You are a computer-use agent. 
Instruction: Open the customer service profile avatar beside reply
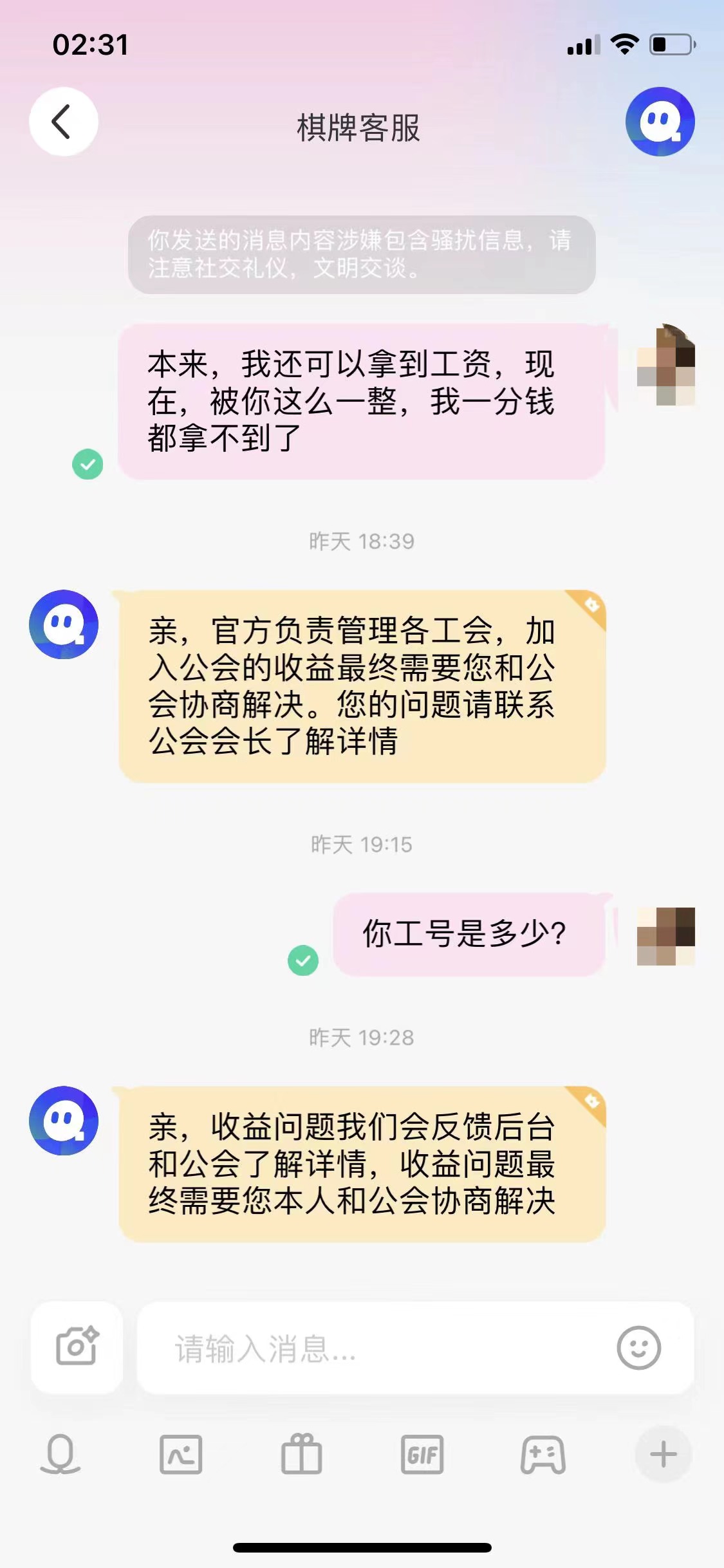(63, 624)
